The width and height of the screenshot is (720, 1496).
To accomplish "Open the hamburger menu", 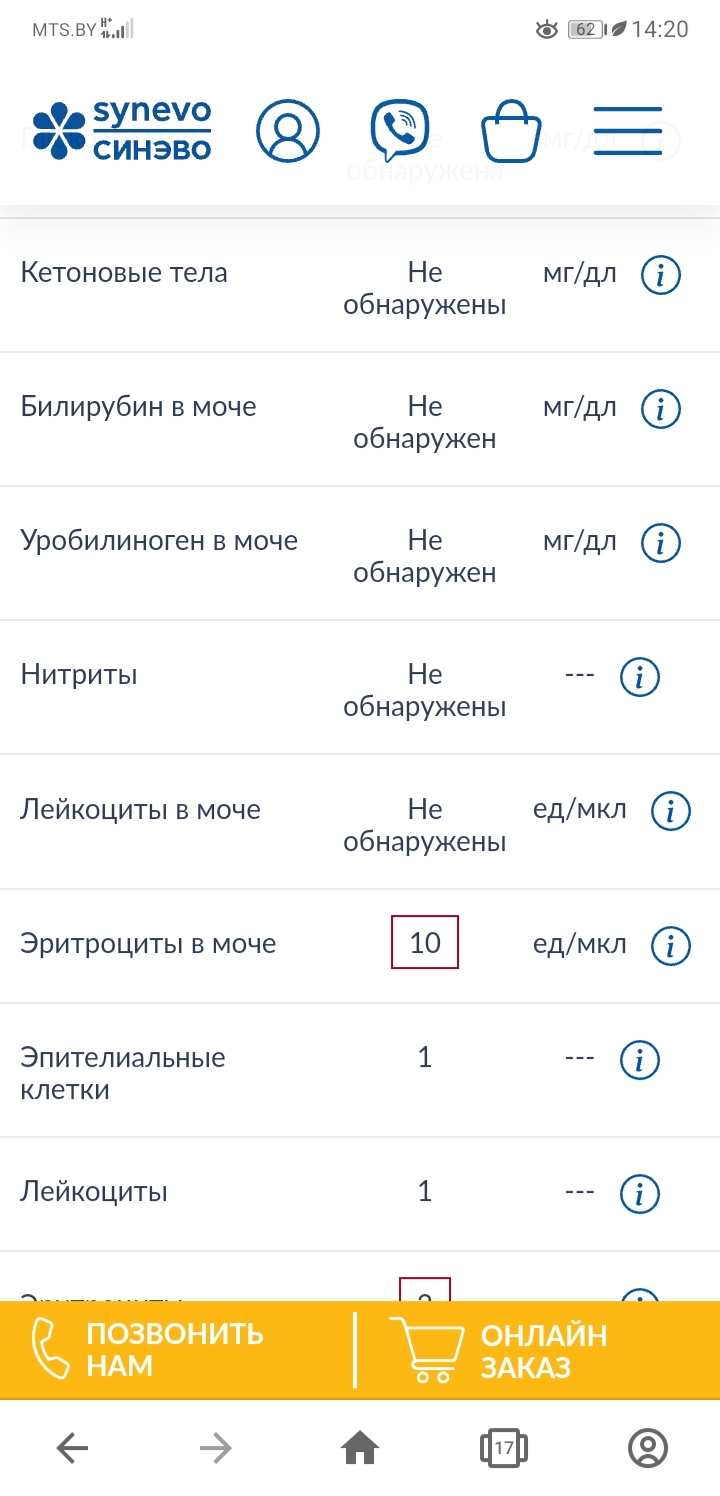I will click(627, 131).
